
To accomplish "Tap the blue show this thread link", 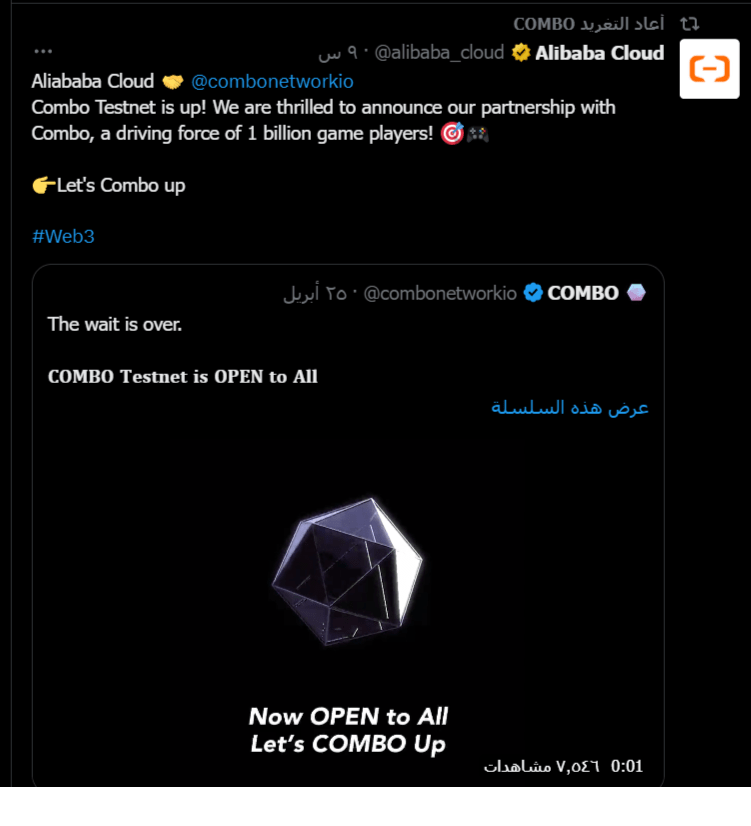I will (570, 407).
